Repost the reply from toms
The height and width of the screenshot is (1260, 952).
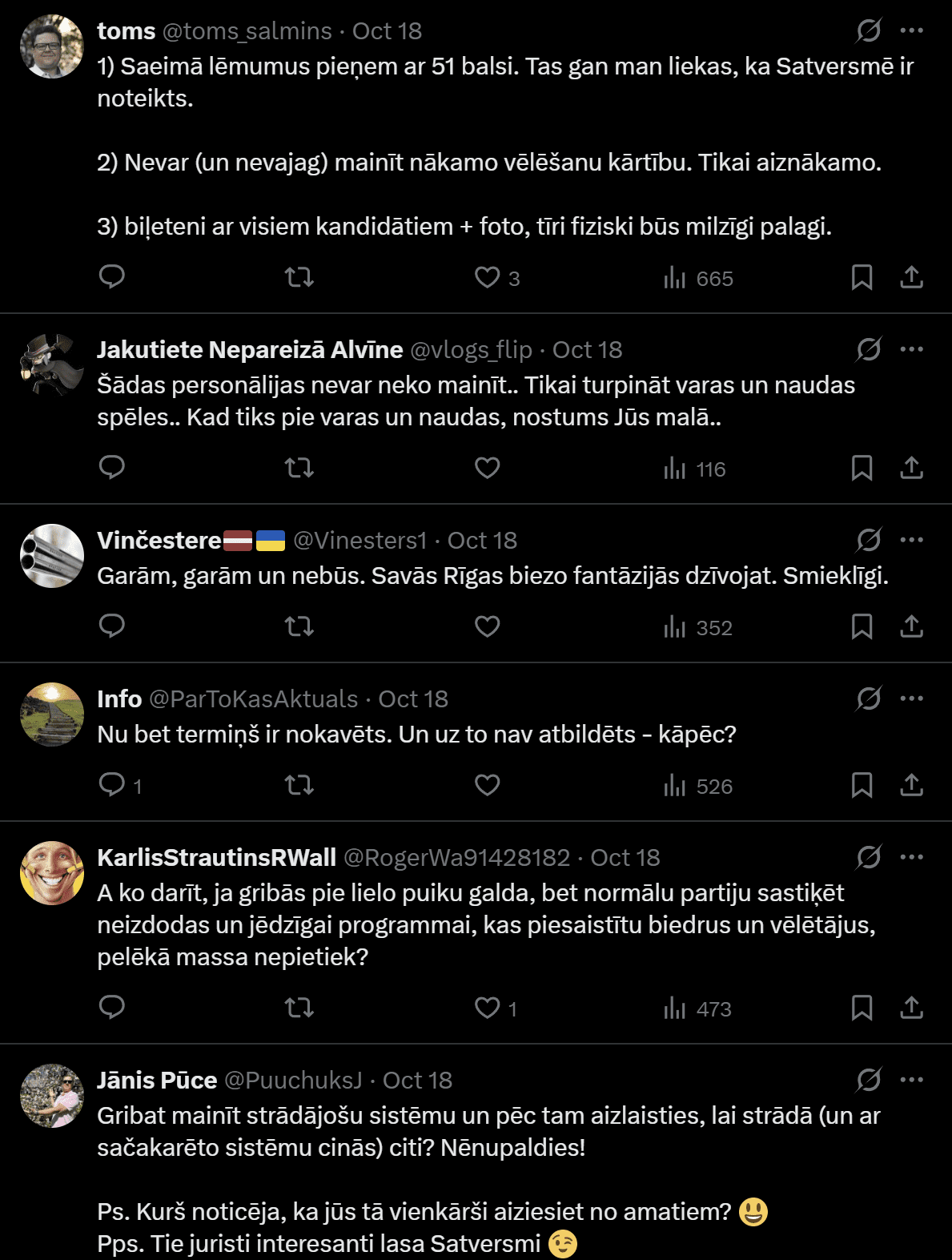click(x=299, y=278)
